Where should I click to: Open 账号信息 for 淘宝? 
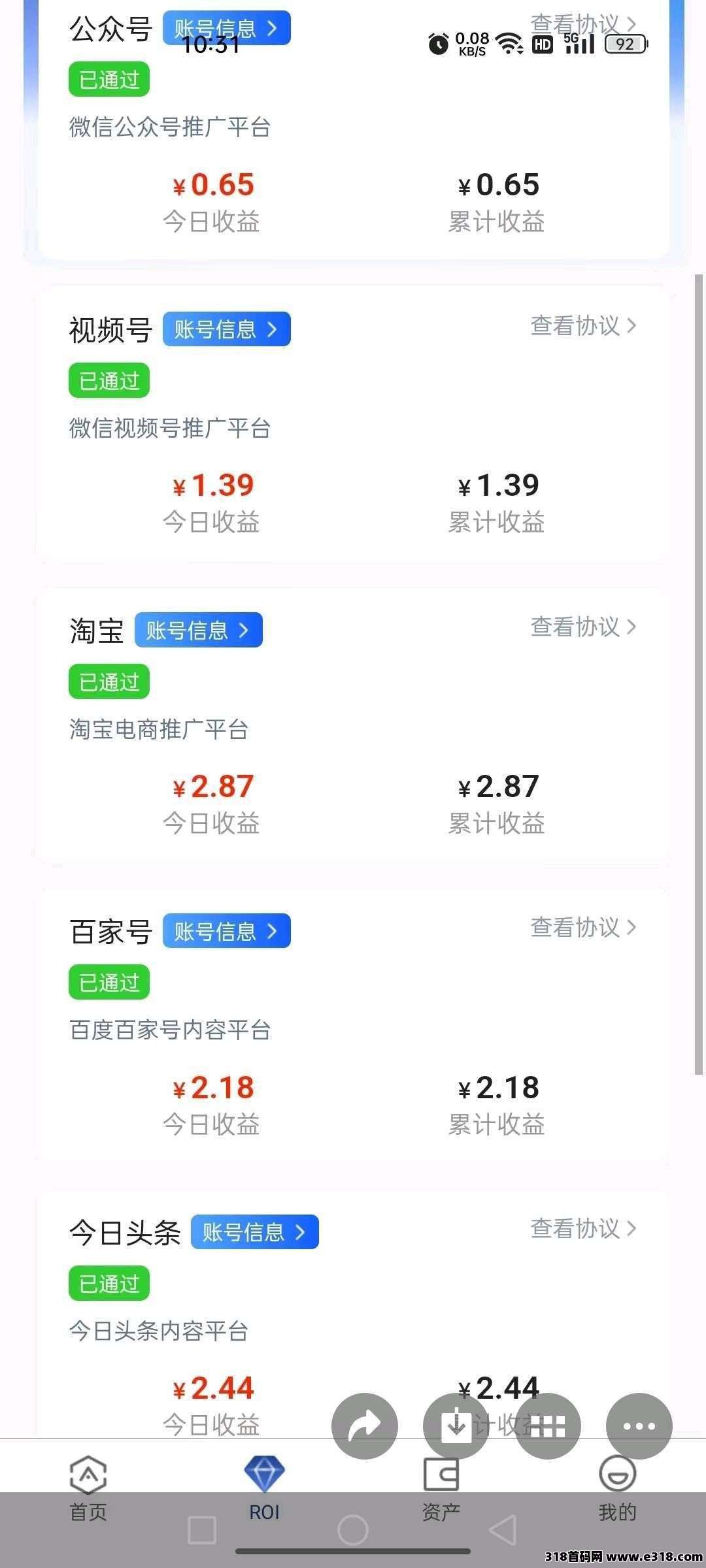(x=197, y=629)
